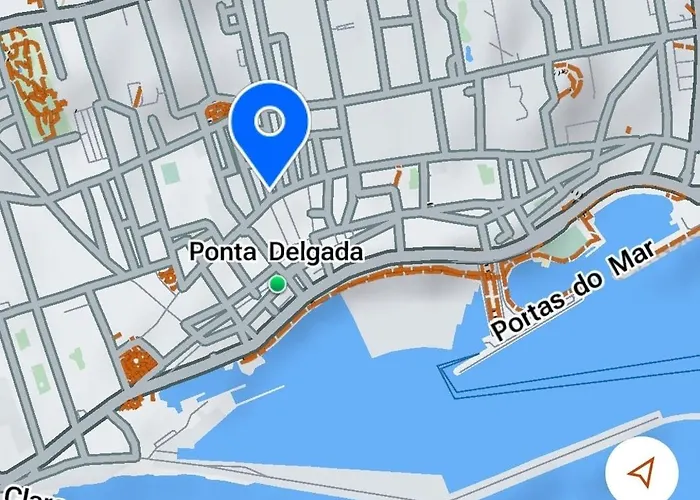Select the green dot under Ponta Delgada
This screenshot has height=500, width=700.
[x=277, y=284]
